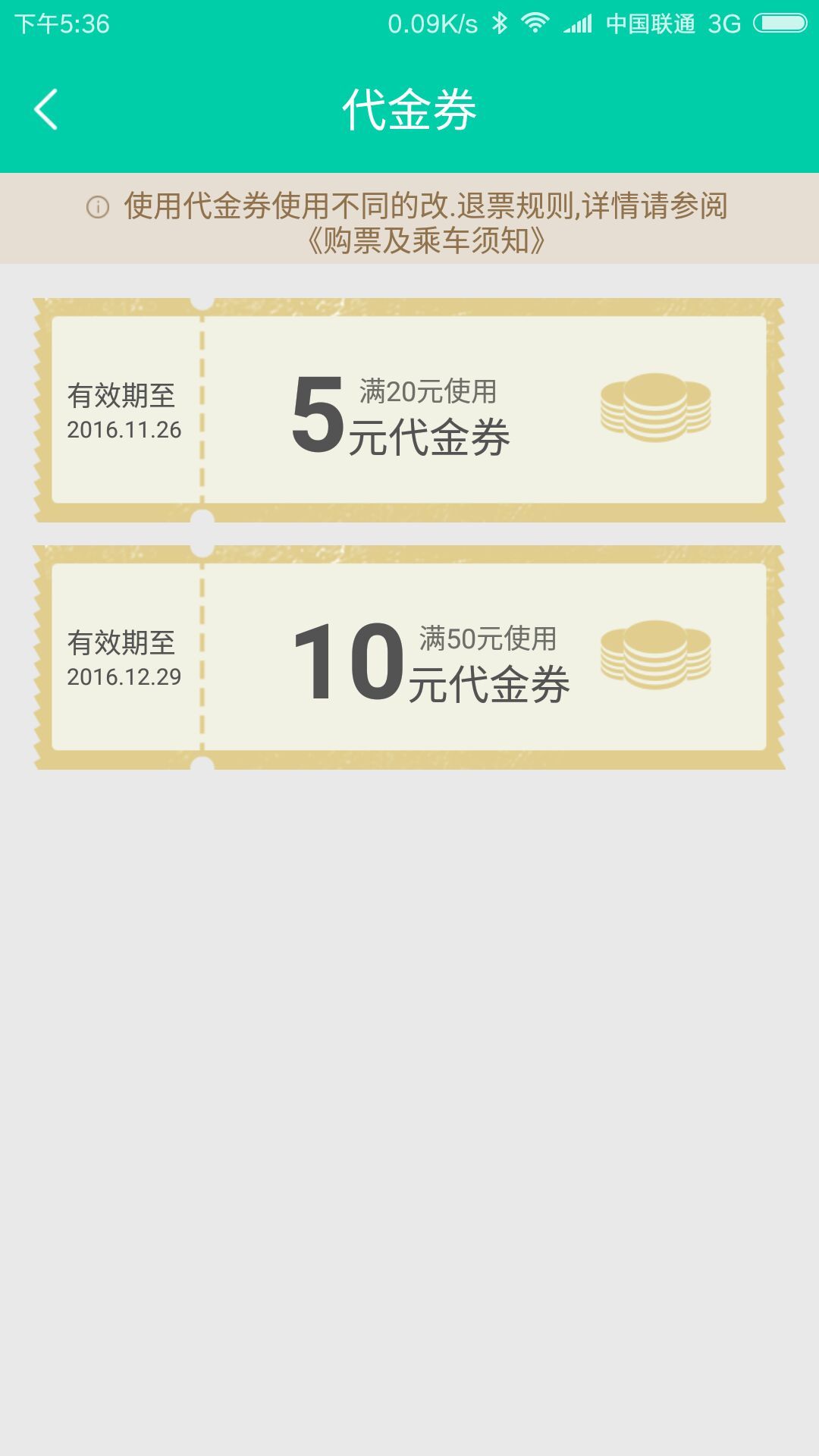Click the back arrow to leave 代金券 page
Viewport: 819px width, 1456px height.
tap(45, 108)
